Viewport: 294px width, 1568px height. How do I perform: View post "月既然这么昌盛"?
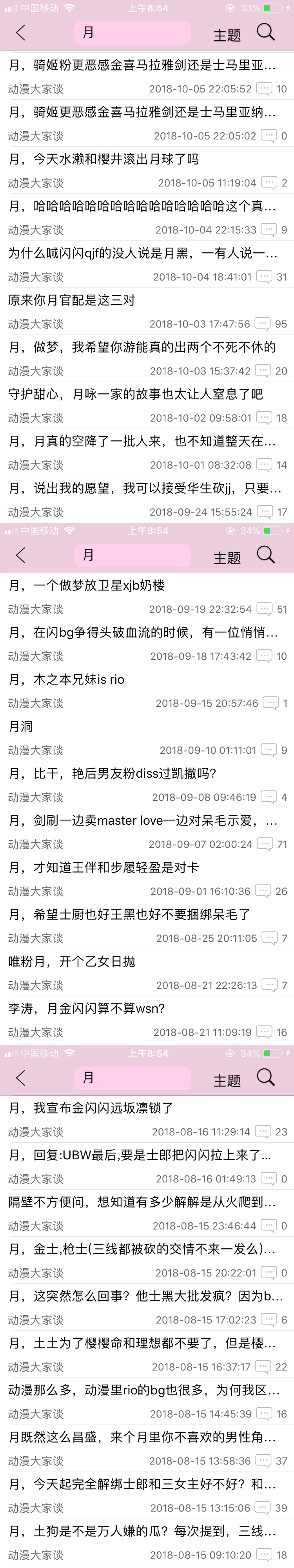tap(142, 1438)
